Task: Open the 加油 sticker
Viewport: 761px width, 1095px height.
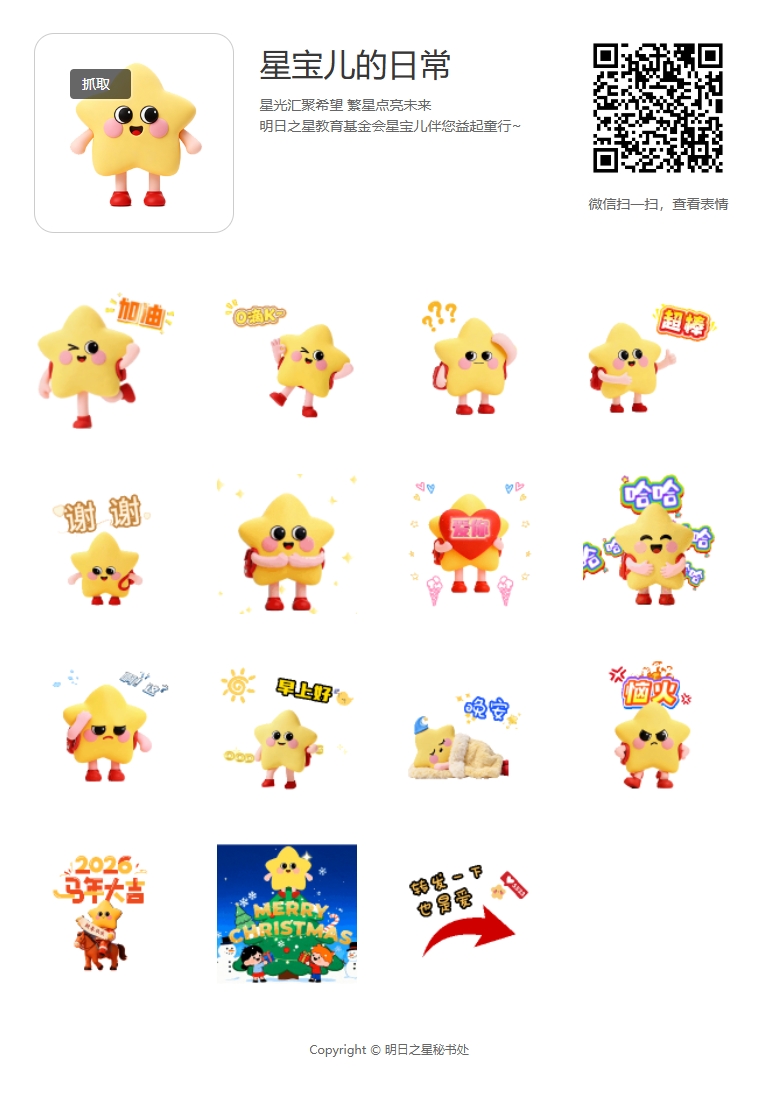Action: click(100, 360)
